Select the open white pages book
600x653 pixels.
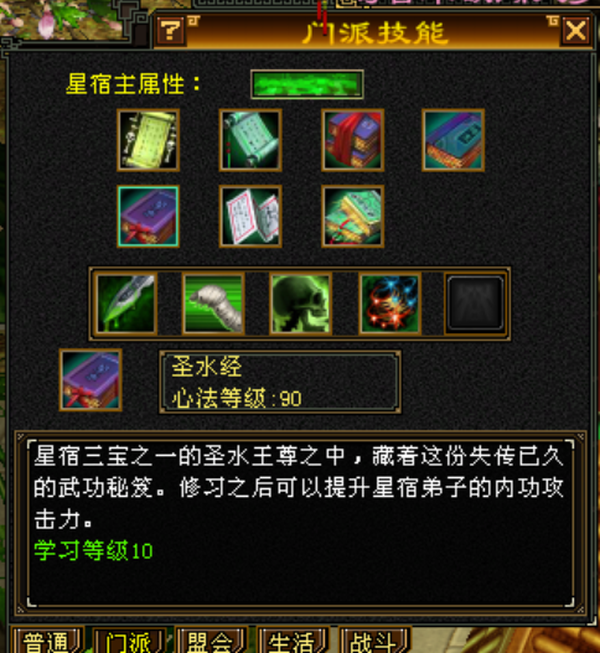point(250,217)
